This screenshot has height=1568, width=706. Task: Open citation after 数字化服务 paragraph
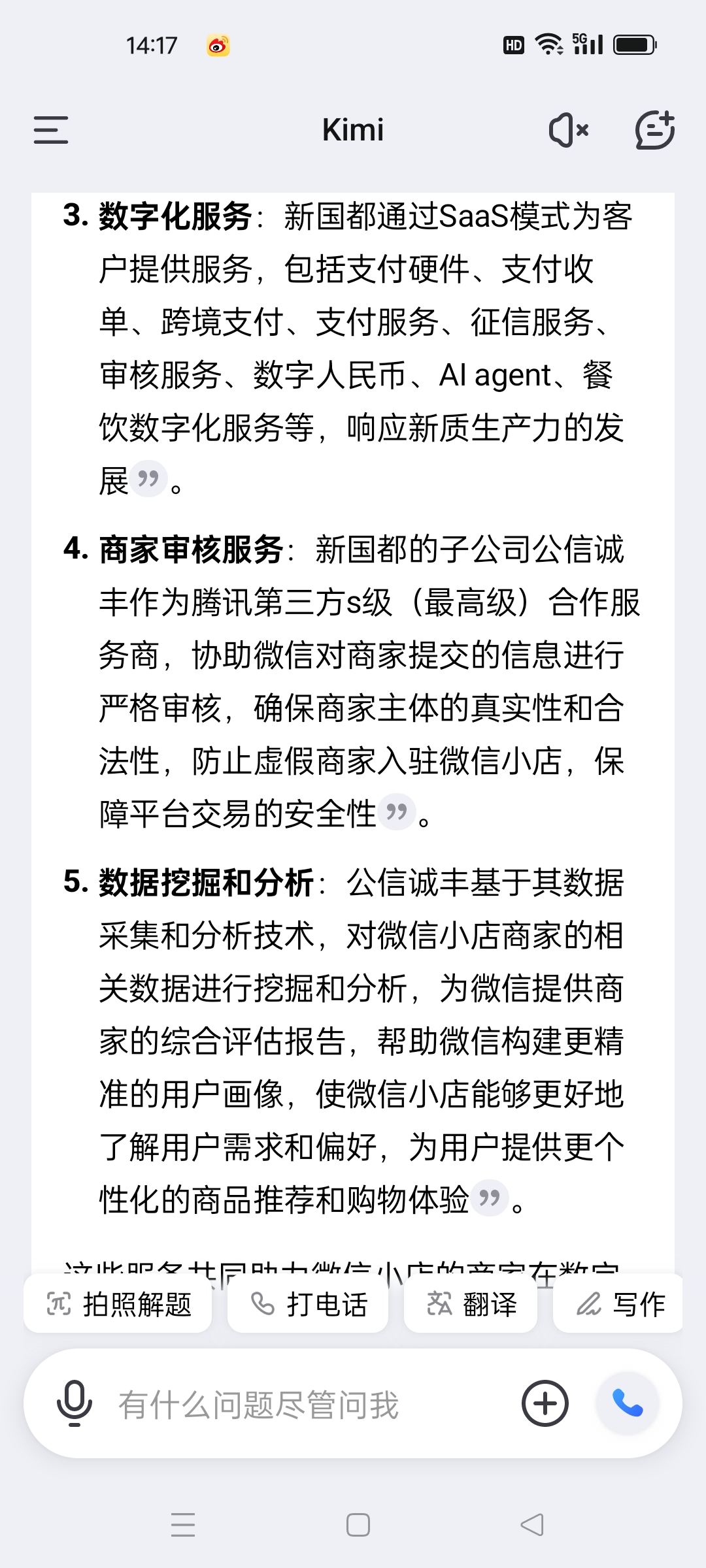tap(148, 480)
